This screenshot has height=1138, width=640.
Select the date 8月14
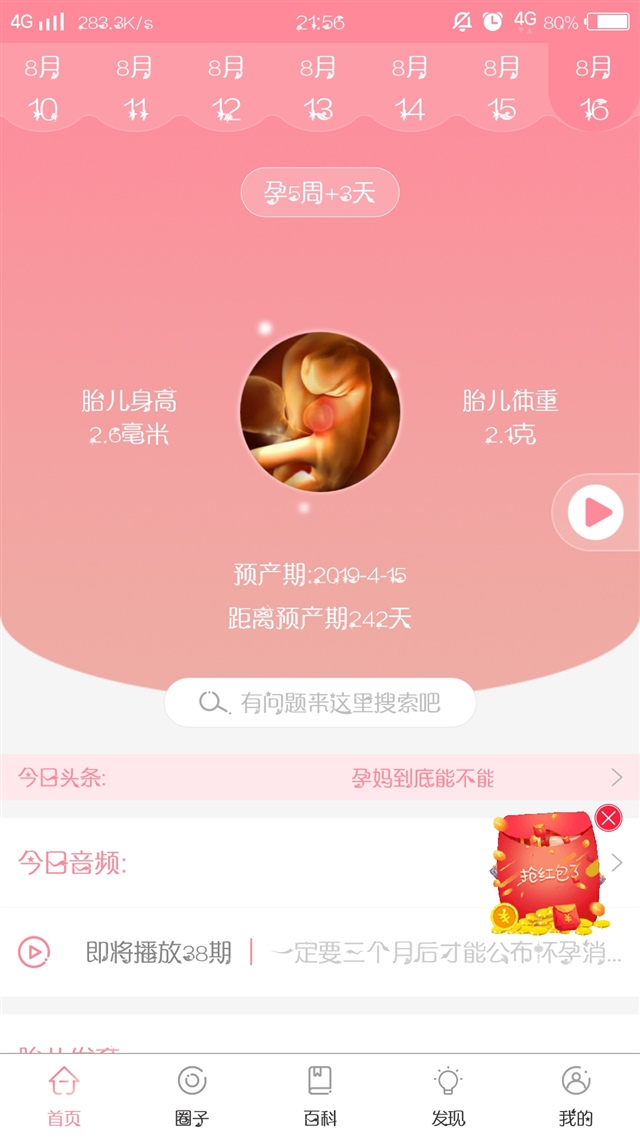pos(410,88)
